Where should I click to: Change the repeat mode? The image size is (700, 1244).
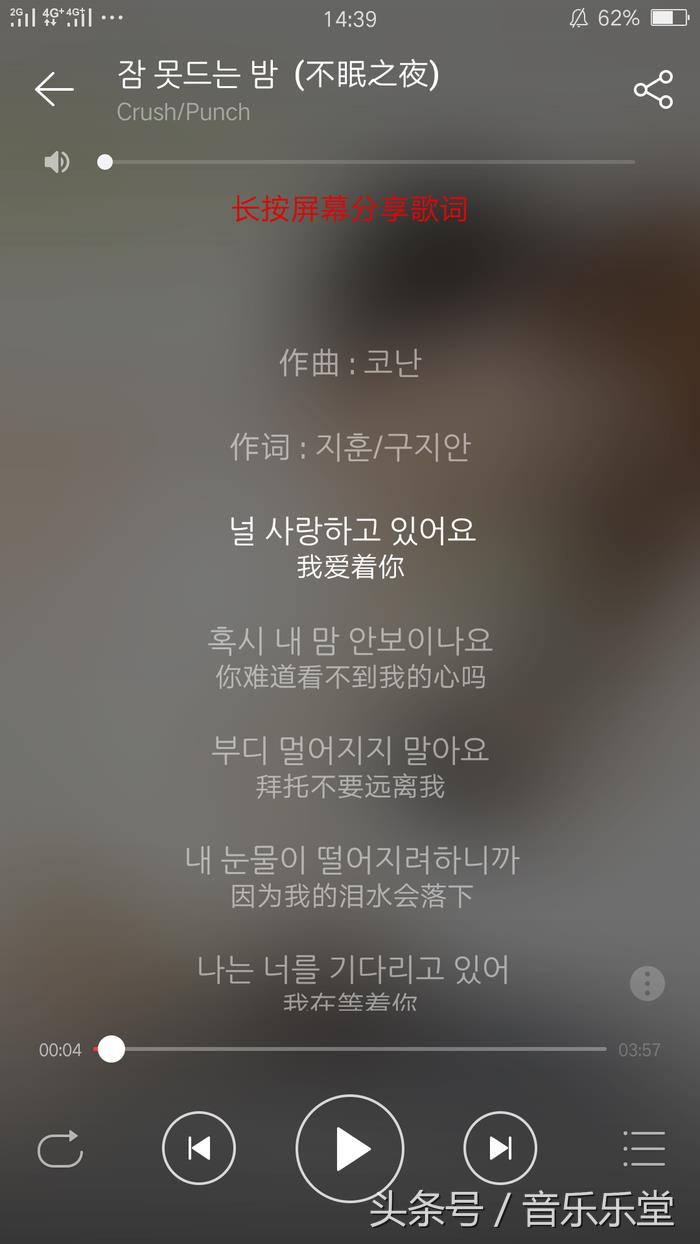click(x=60, y=1149)
